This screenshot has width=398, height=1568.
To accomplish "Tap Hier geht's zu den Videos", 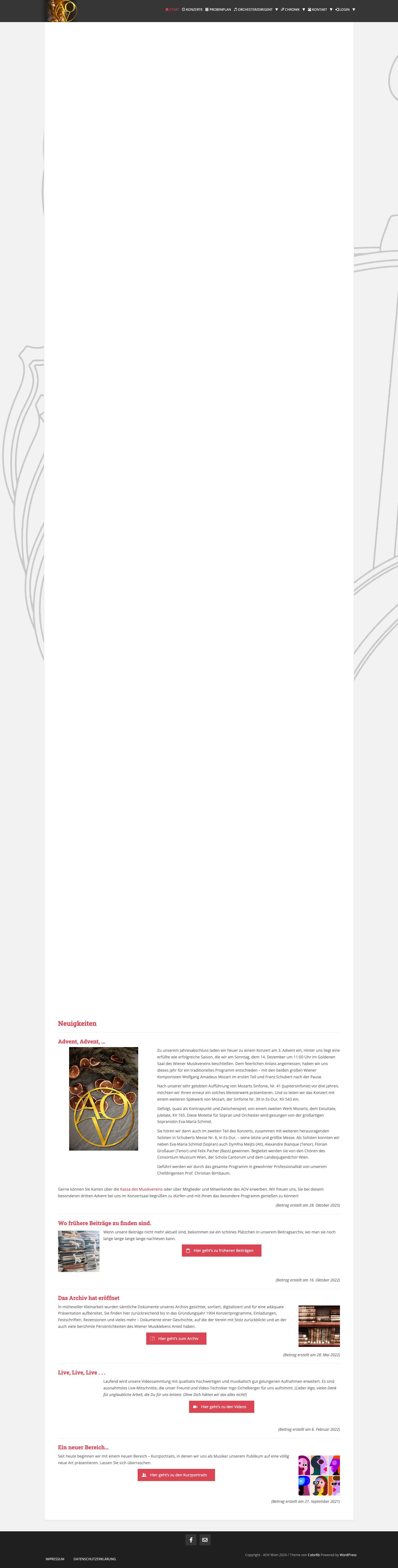I will tap(221, 1407).
